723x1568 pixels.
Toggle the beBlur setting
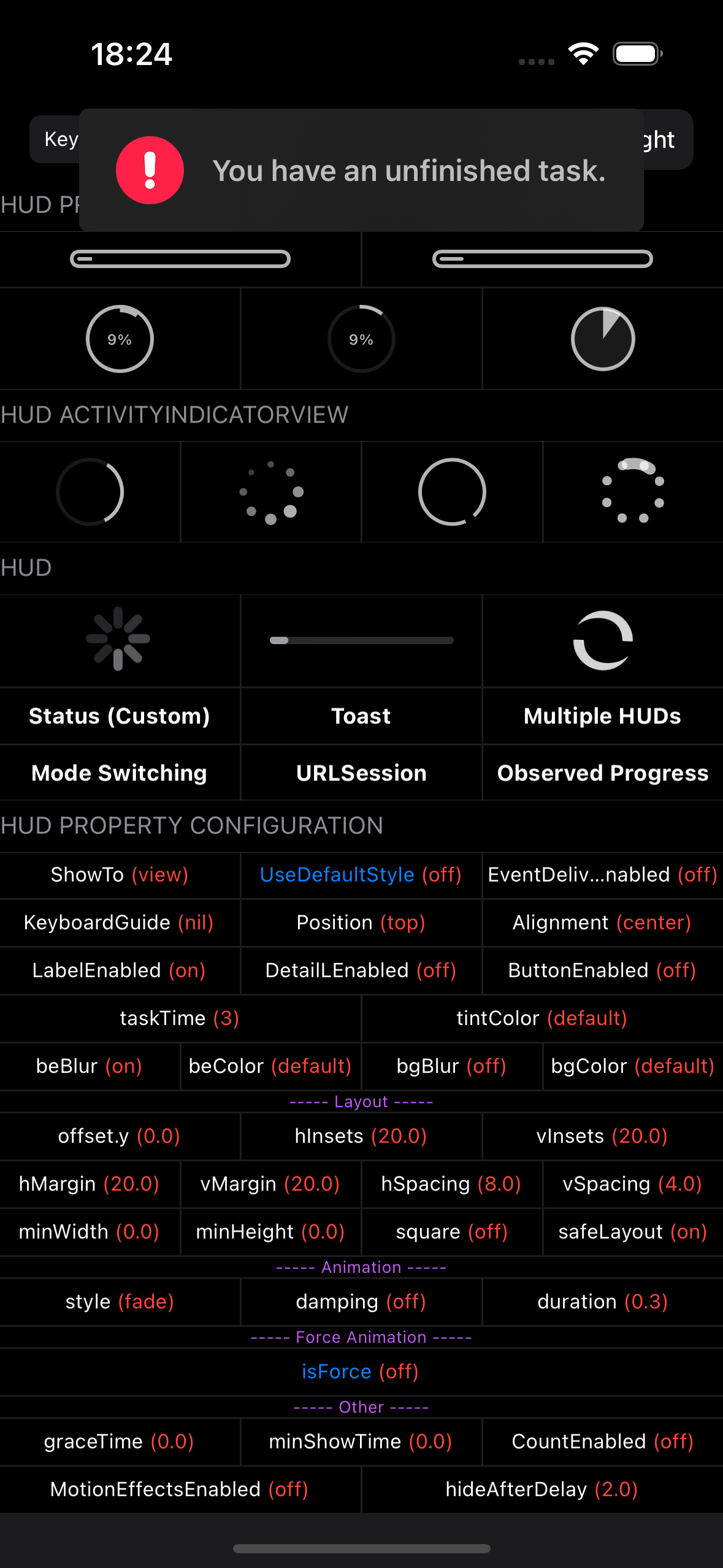90,1066
